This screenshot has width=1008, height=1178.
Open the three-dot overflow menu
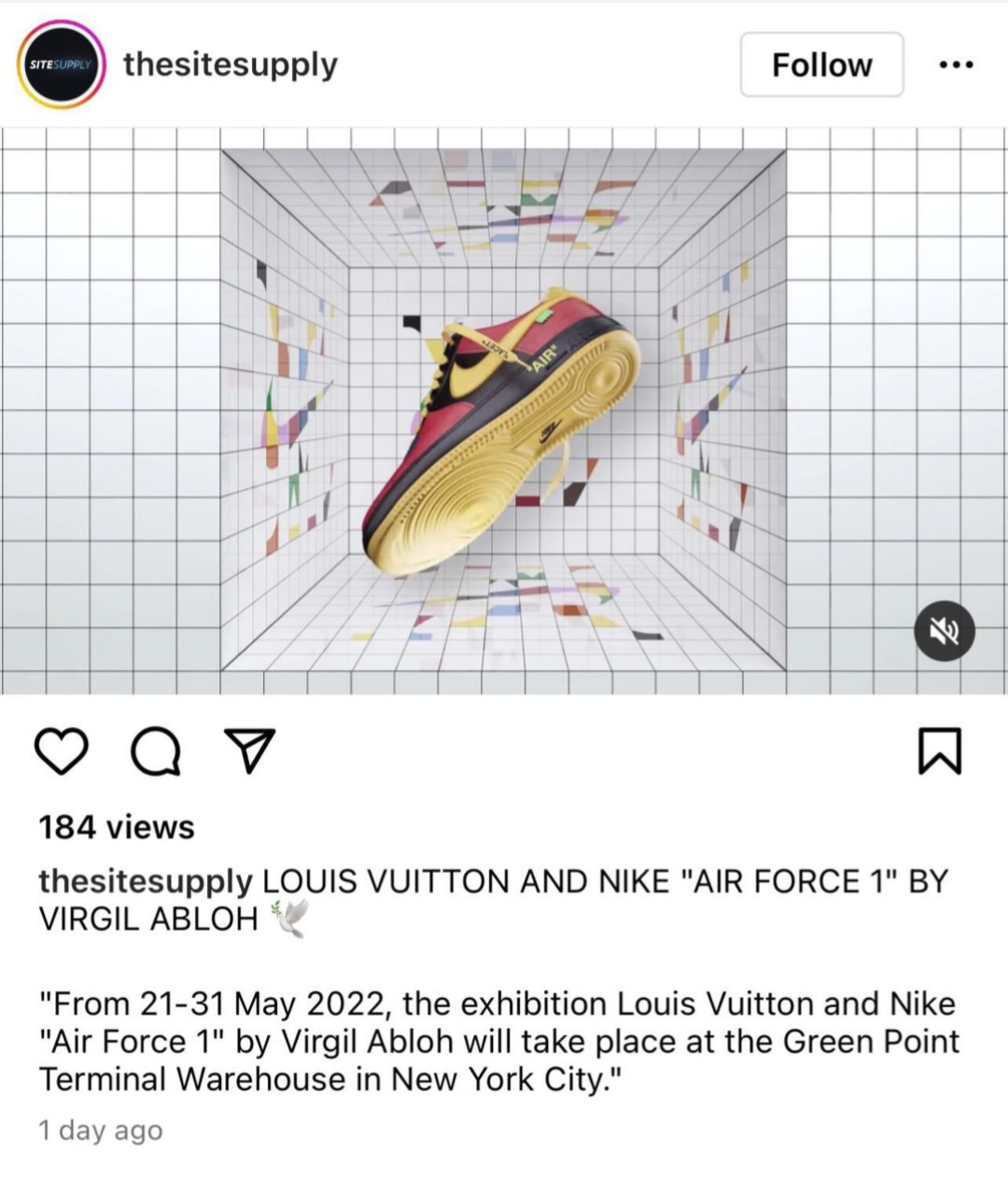[956, 65]
